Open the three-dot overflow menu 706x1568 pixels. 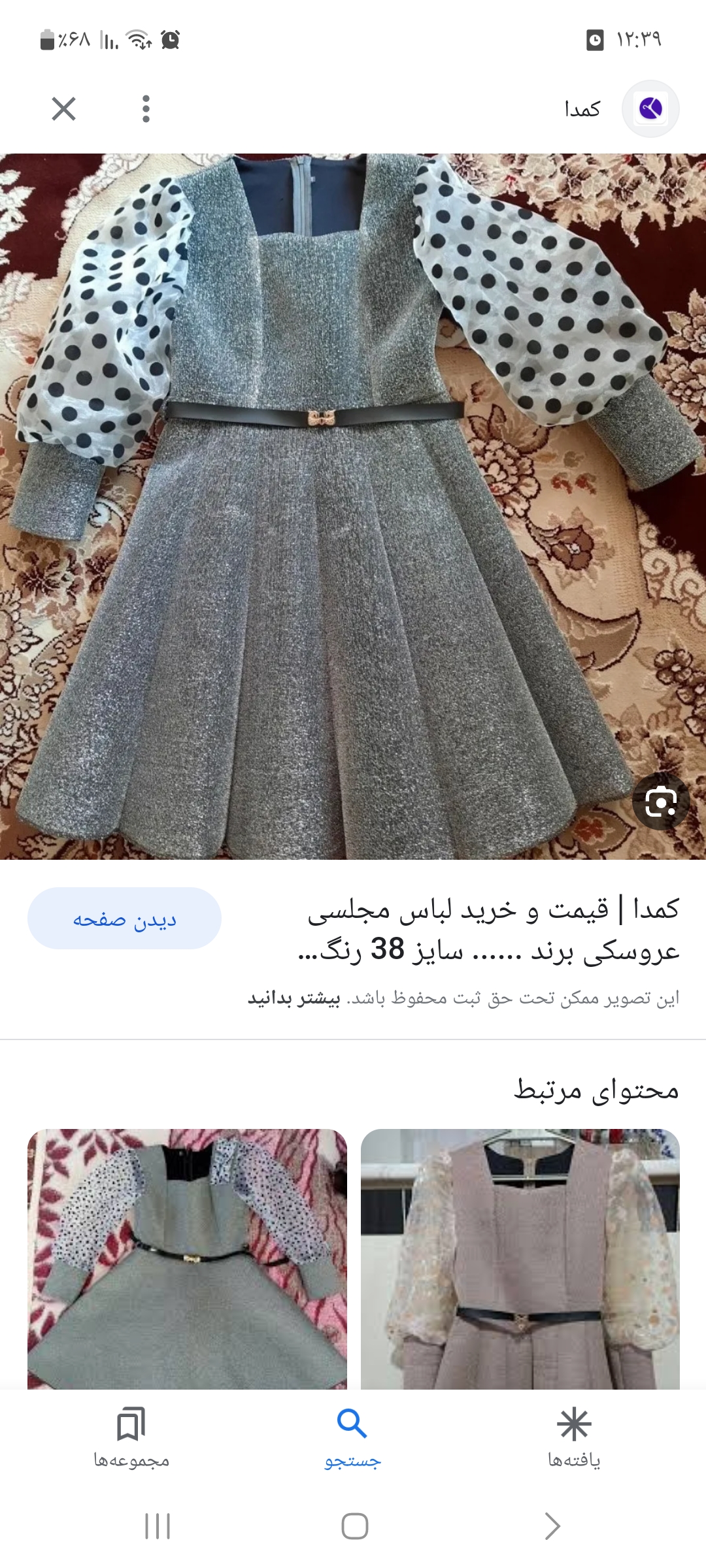click(146, 109)
